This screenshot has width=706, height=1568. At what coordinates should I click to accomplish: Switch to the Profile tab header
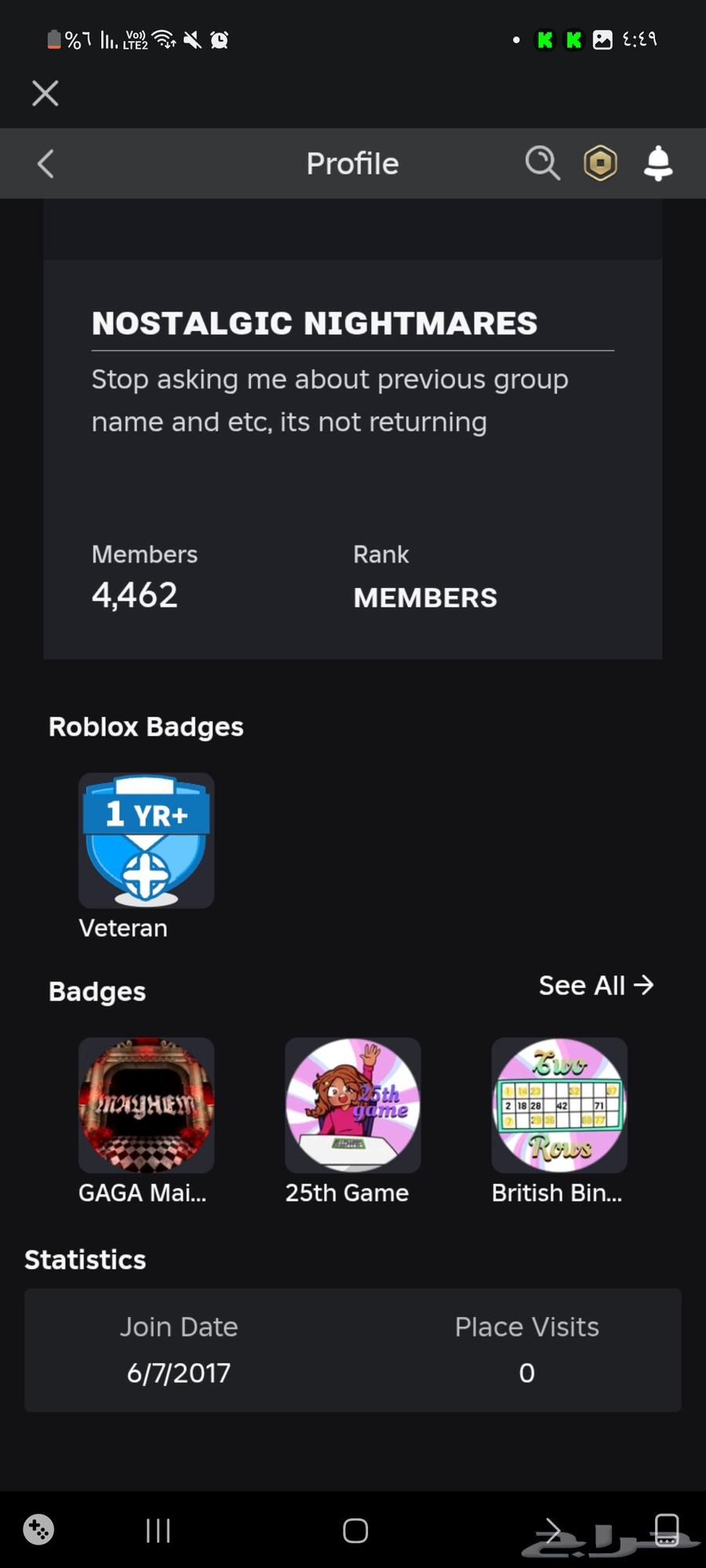tap(352, 163)
